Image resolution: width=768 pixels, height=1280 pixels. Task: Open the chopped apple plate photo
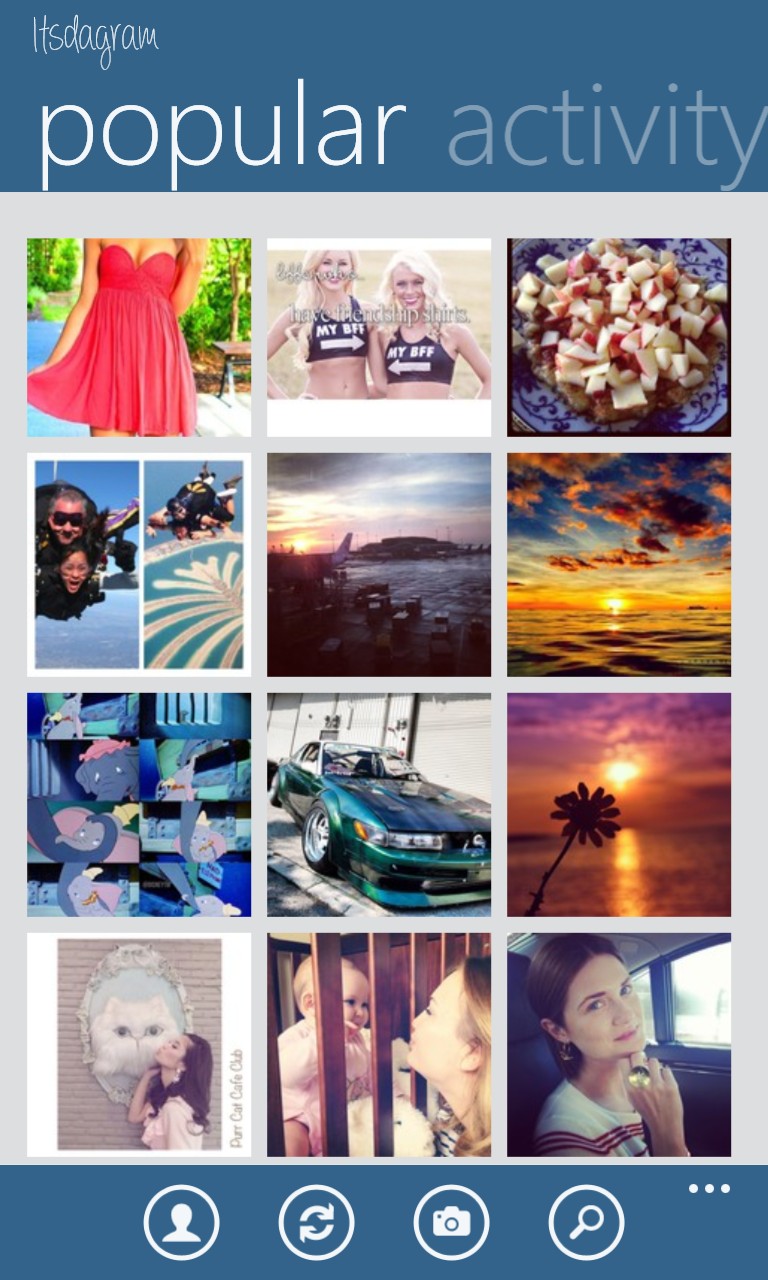pyautogui.click(x=619, y=337)
